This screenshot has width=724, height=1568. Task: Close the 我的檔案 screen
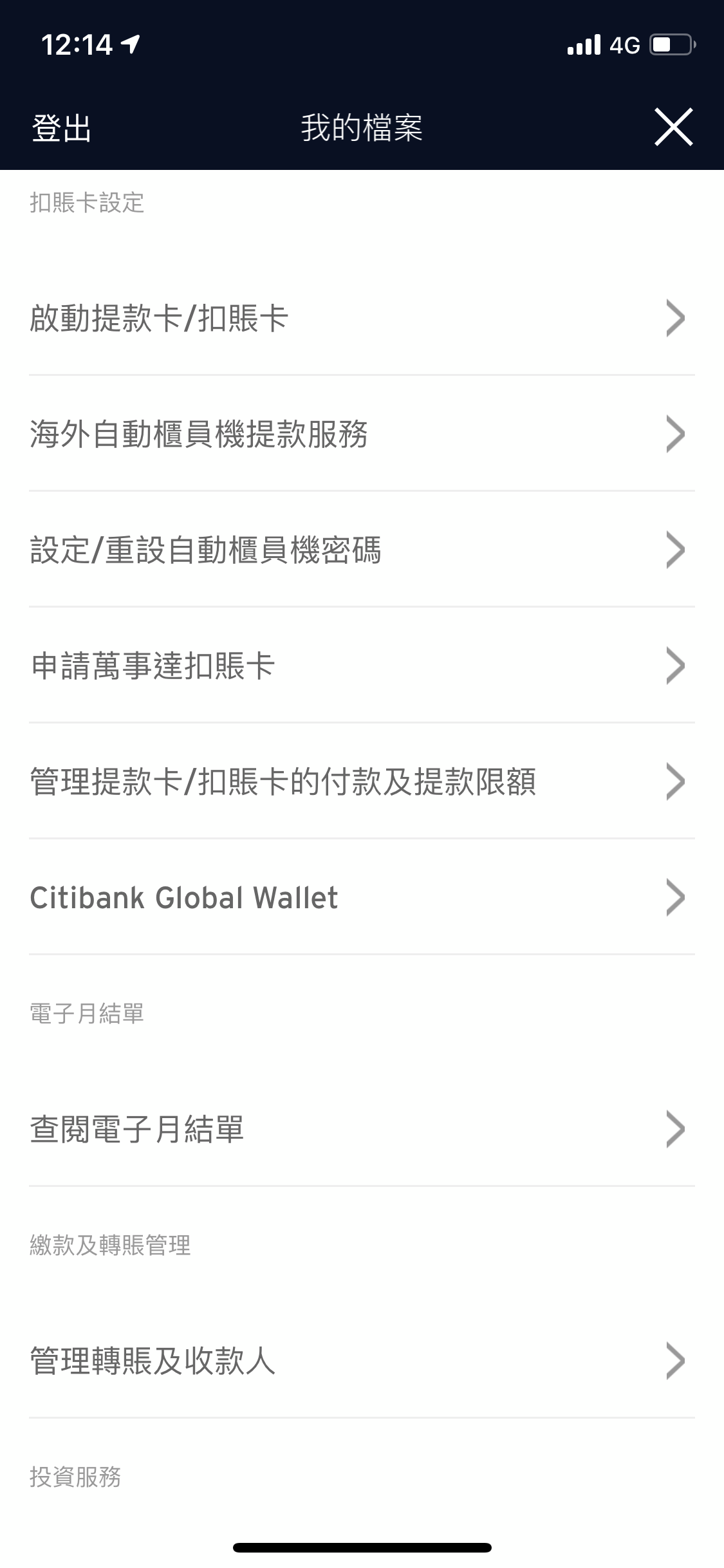[673, 127]
